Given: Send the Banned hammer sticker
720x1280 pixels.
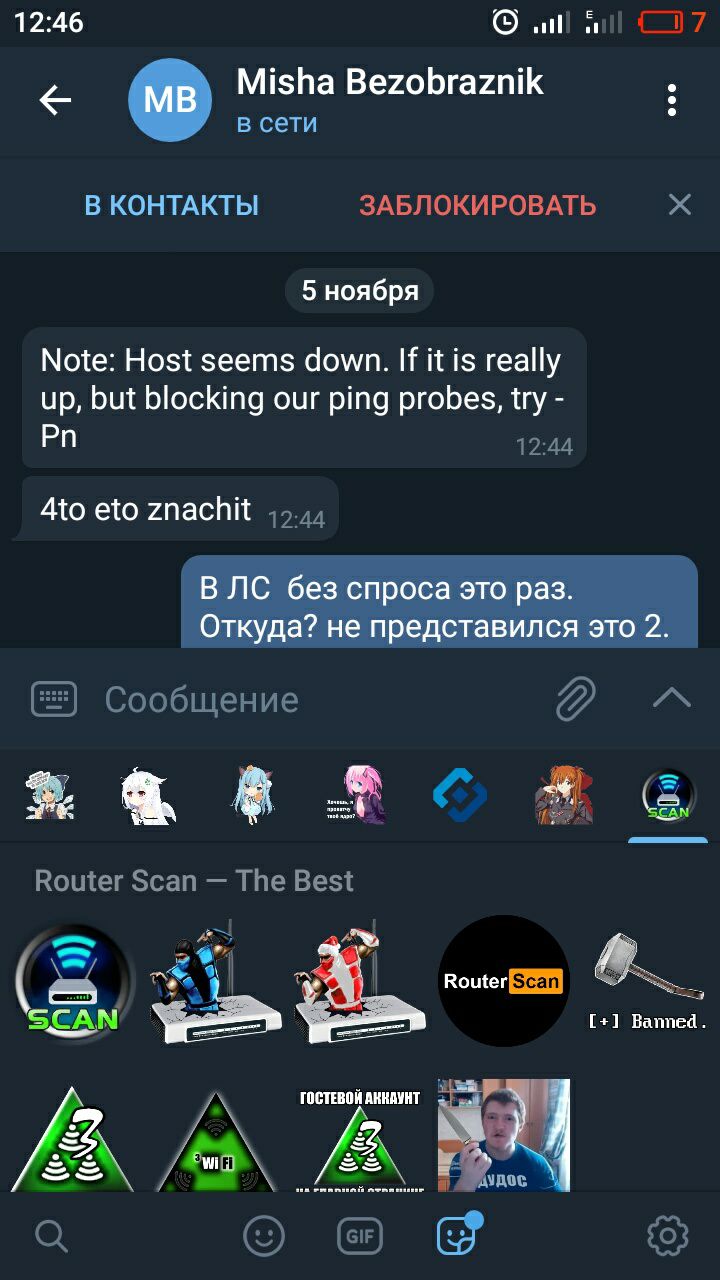Looking at the screenshot, I should (647, 981).
